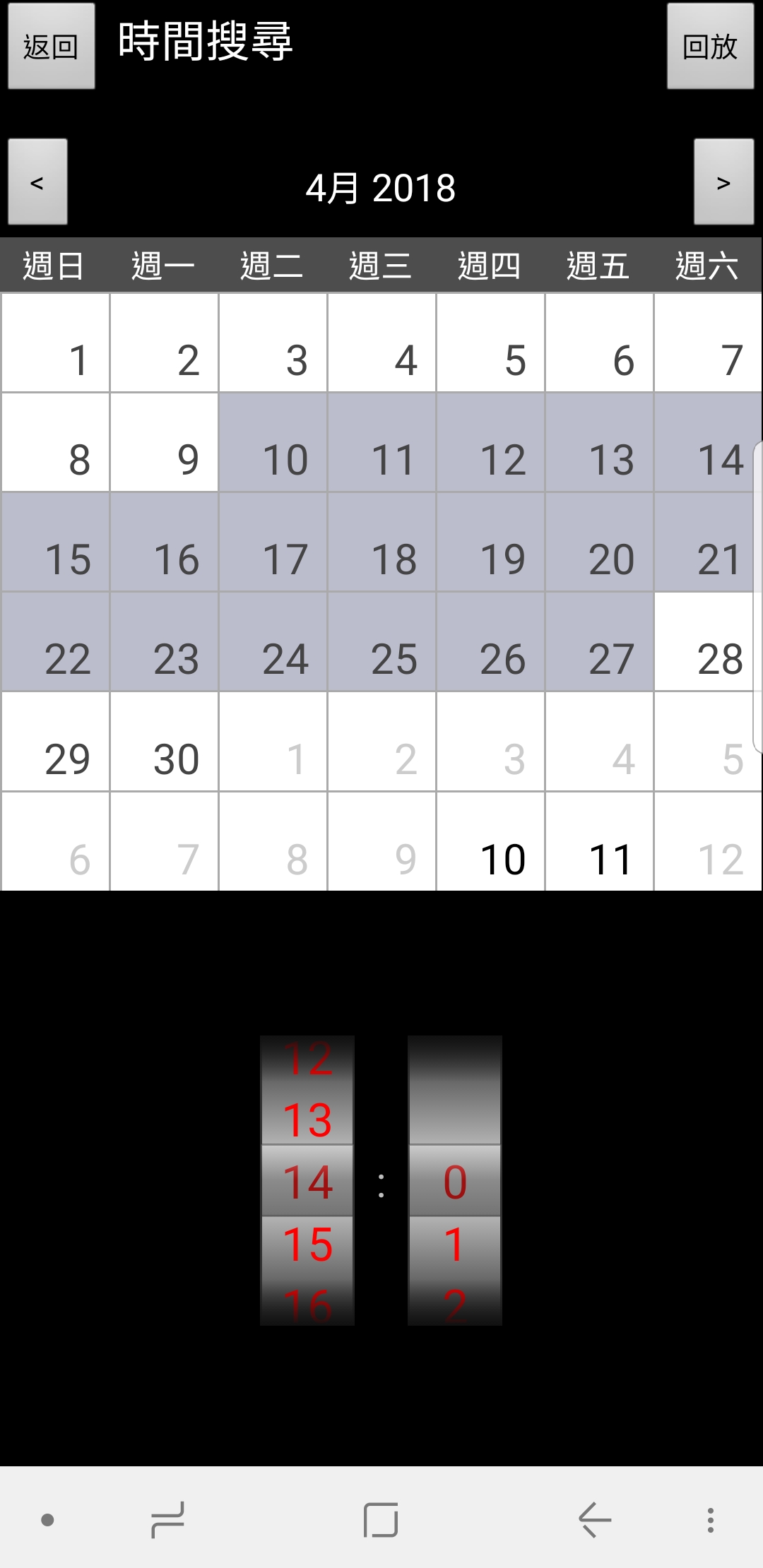This screenshot has height=1568, width=763.
Task: Go to the previous month
Action: coord(37,182)
